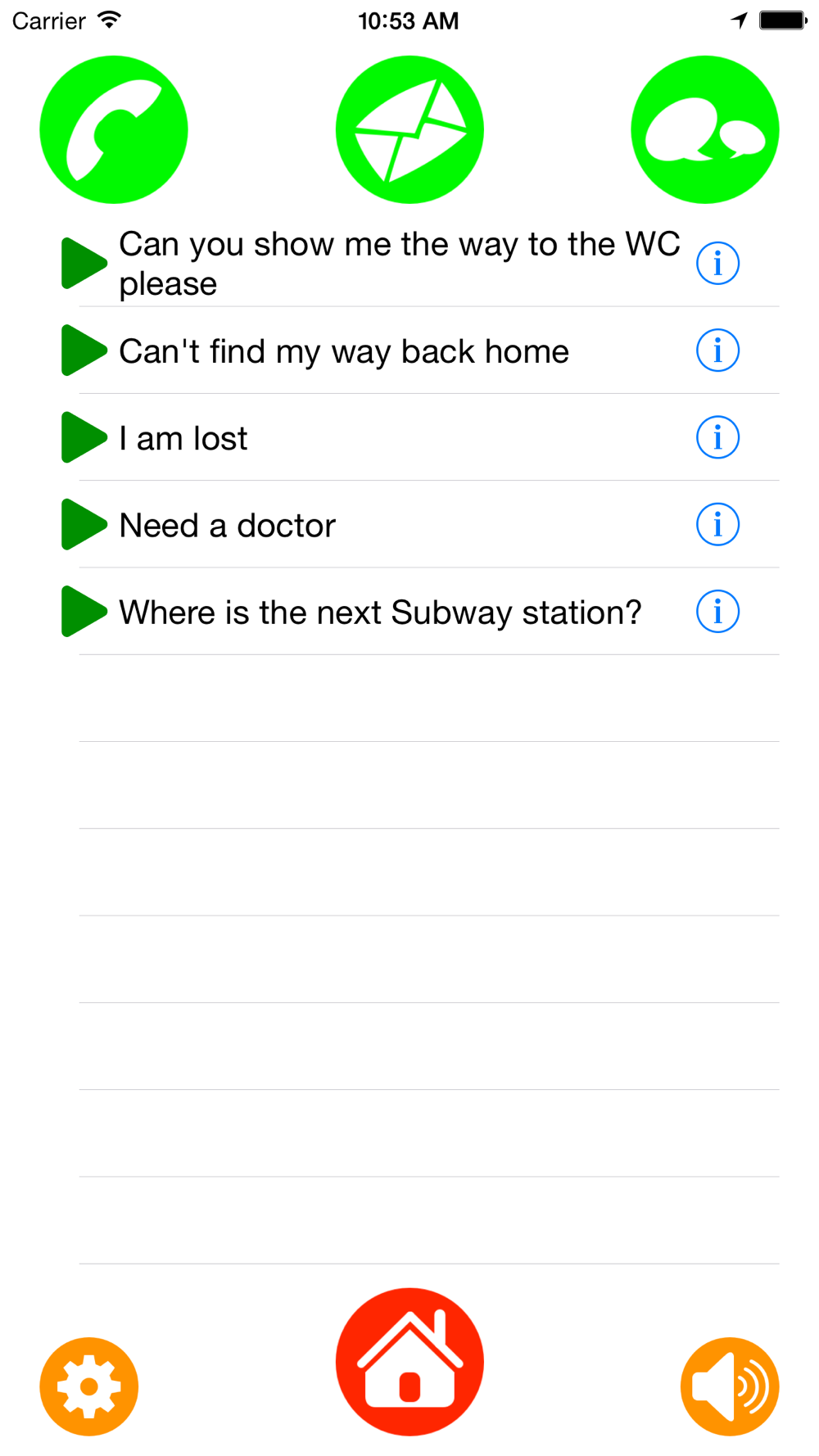Open the chat bubbles message button
This screenshot has width=819, height=1456.
705,129
